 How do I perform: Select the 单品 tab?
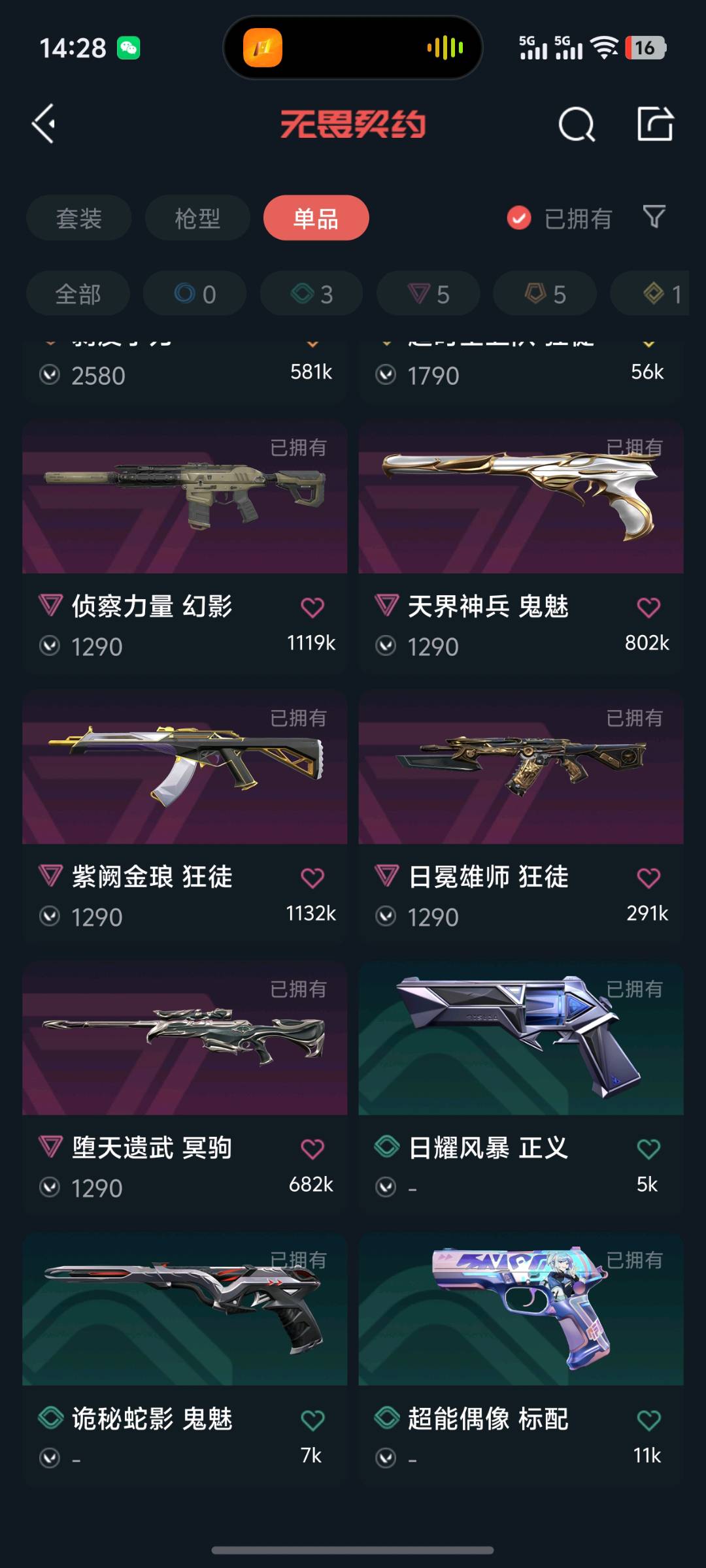(x=316, y=218)
